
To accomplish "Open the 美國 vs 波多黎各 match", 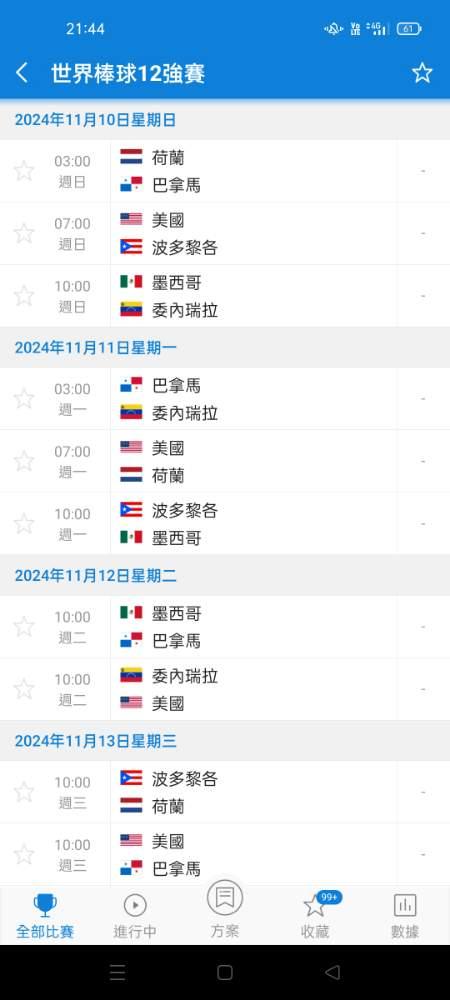I will click(225, 233).
